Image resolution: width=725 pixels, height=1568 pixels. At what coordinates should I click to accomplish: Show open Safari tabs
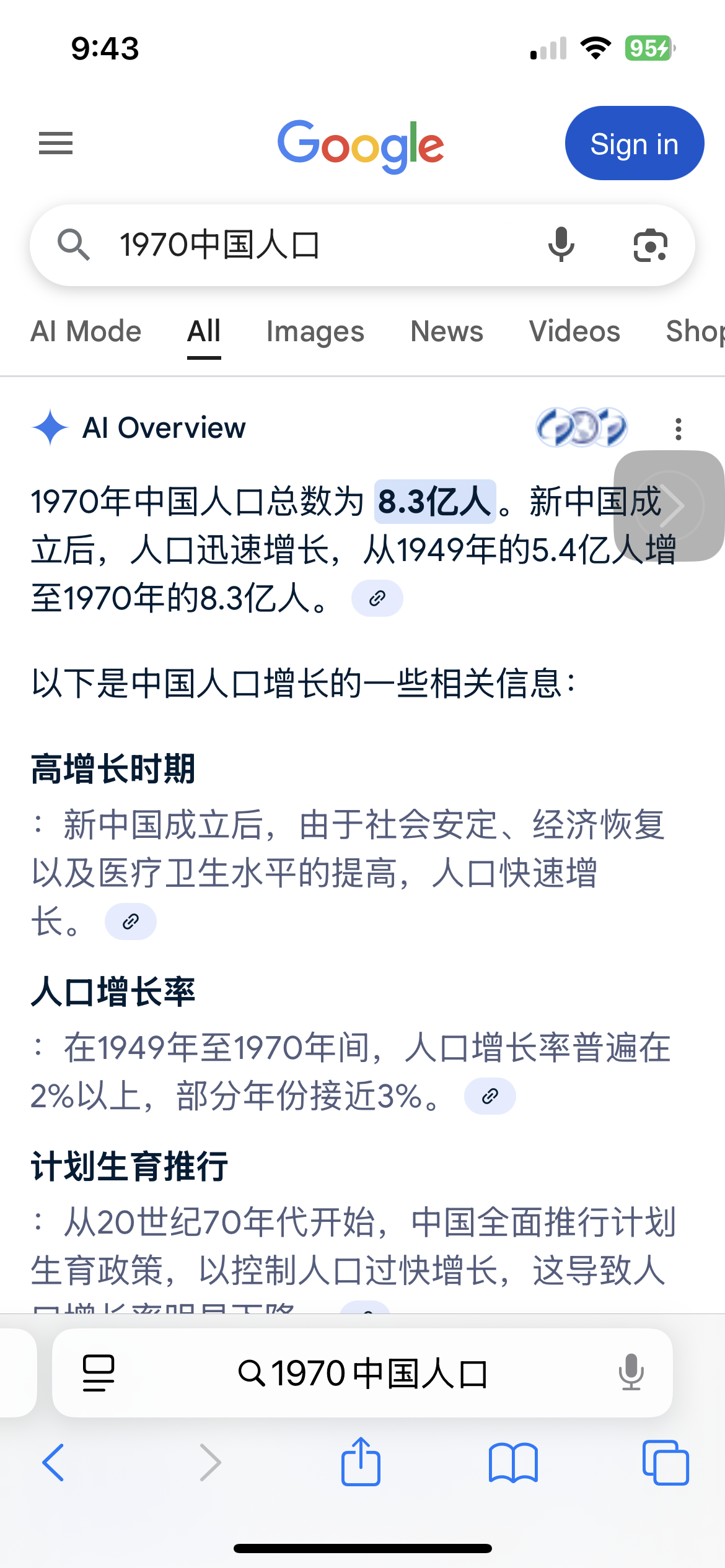click(x=666, y=1463)
